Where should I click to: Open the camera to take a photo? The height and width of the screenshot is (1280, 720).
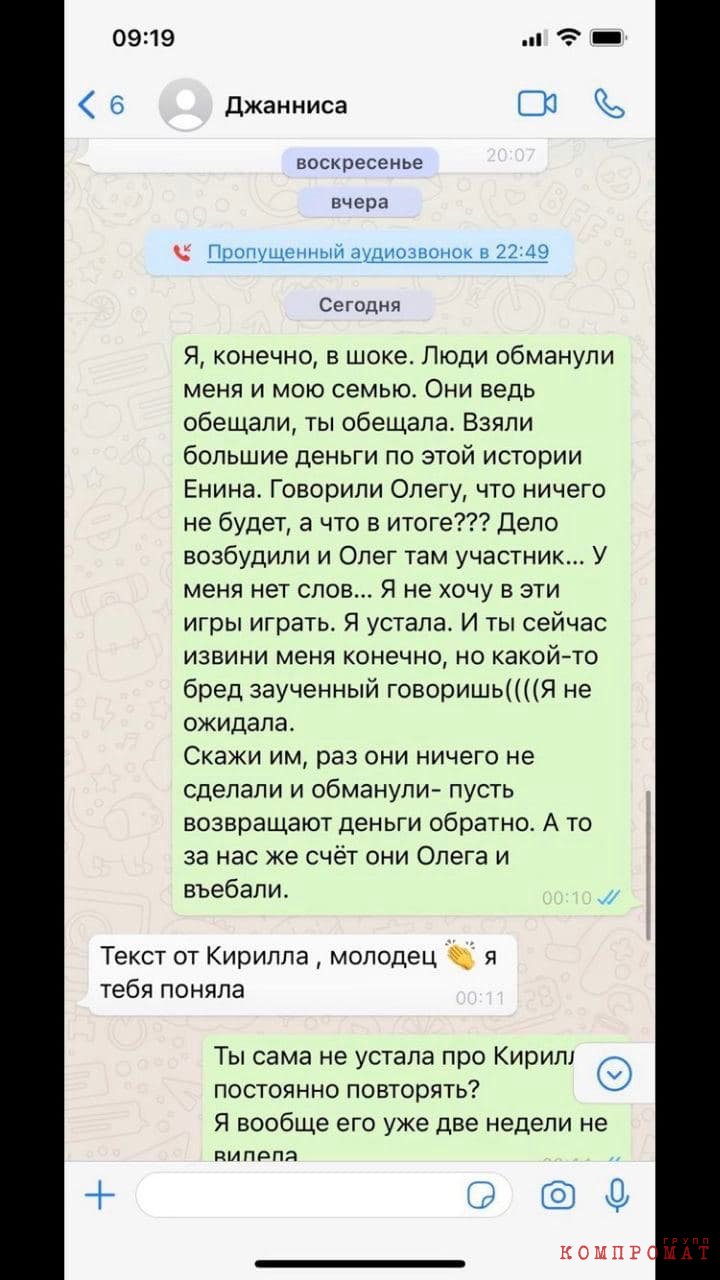click(x=558, y=1195)
